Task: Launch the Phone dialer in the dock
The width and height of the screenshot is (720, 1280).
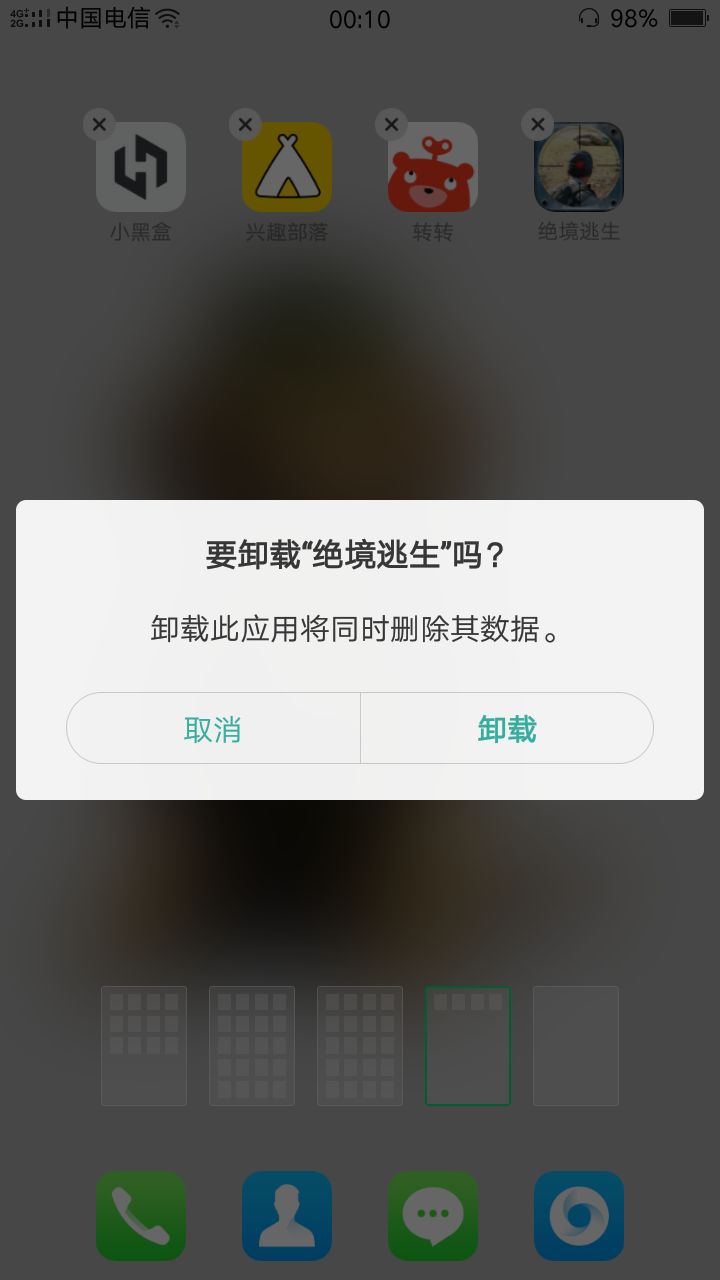Action: click(141, 1215)
